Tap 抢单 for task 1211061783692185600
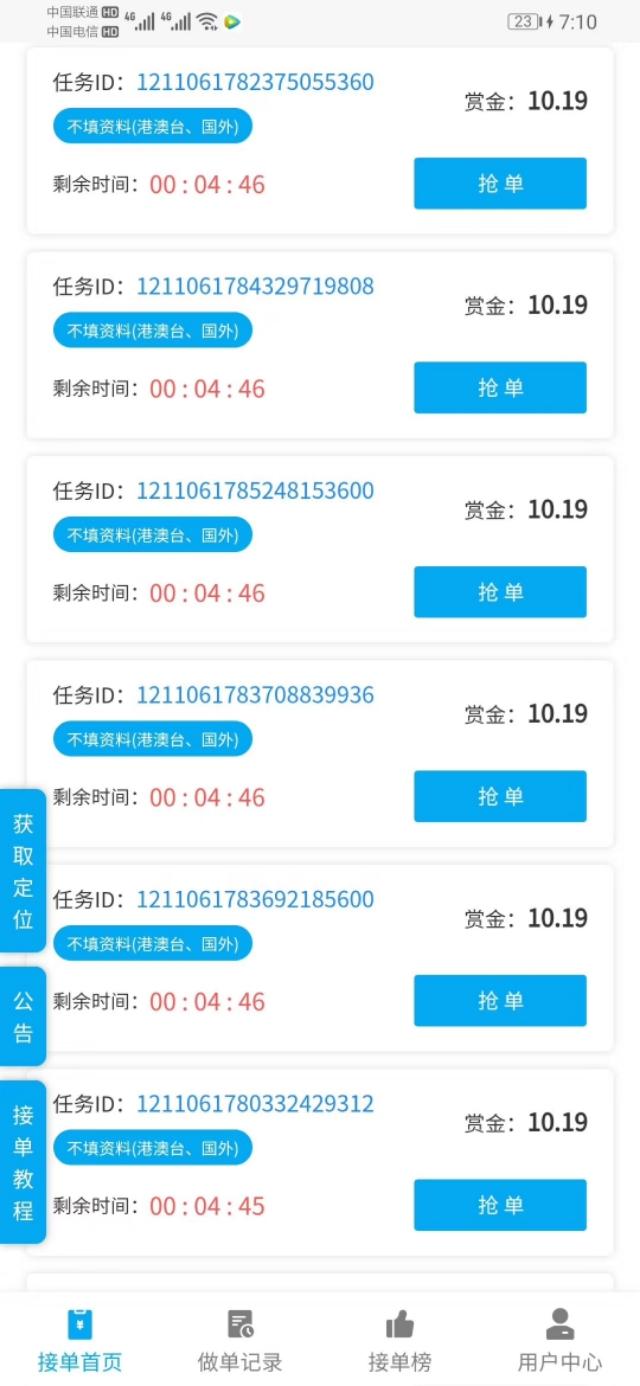This screenshot has height=1386, width=640. 500,1001
